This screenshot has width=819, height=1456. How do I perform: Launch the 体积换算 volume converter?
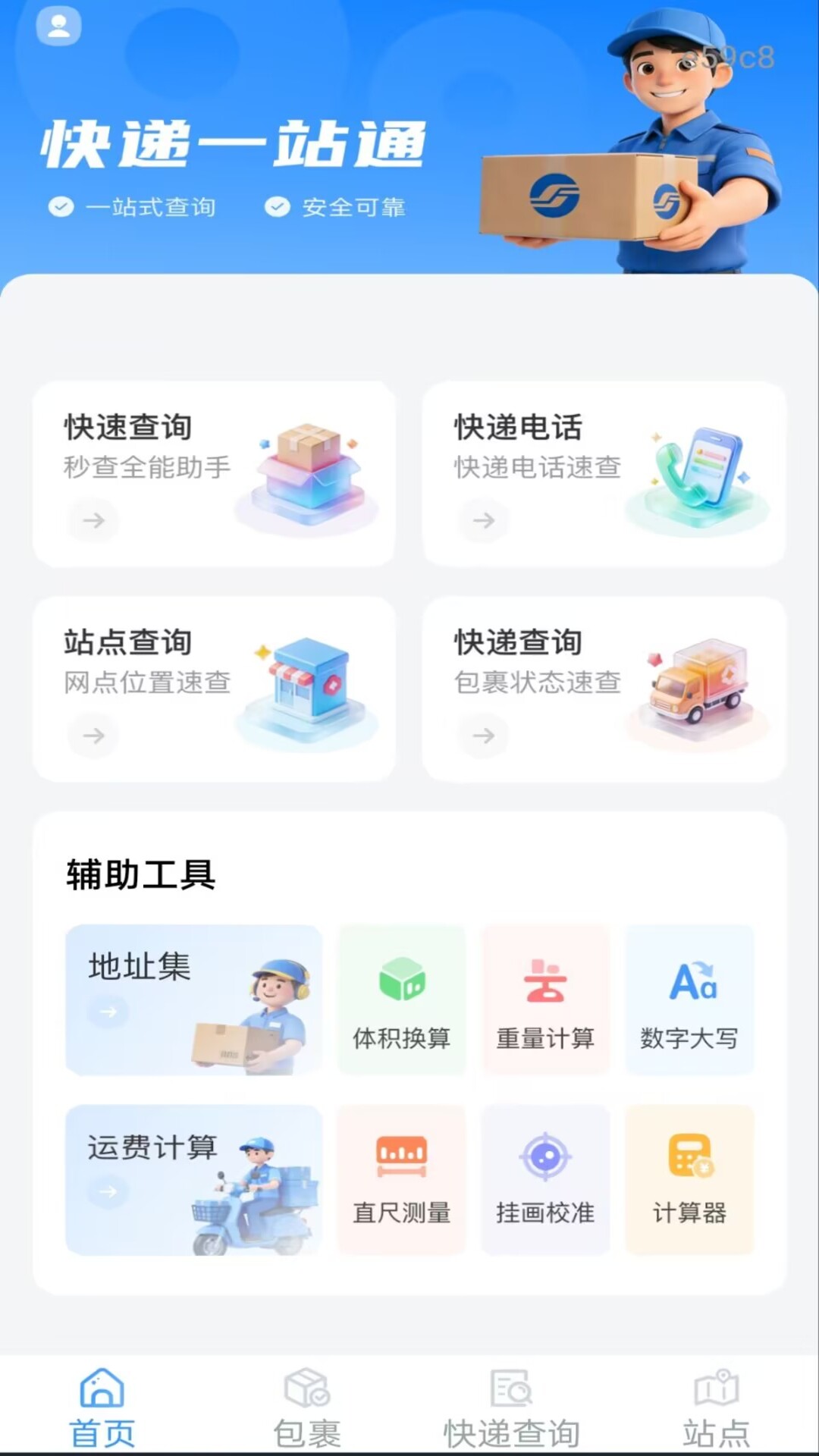pyautogui.click(x=401, y=999)
